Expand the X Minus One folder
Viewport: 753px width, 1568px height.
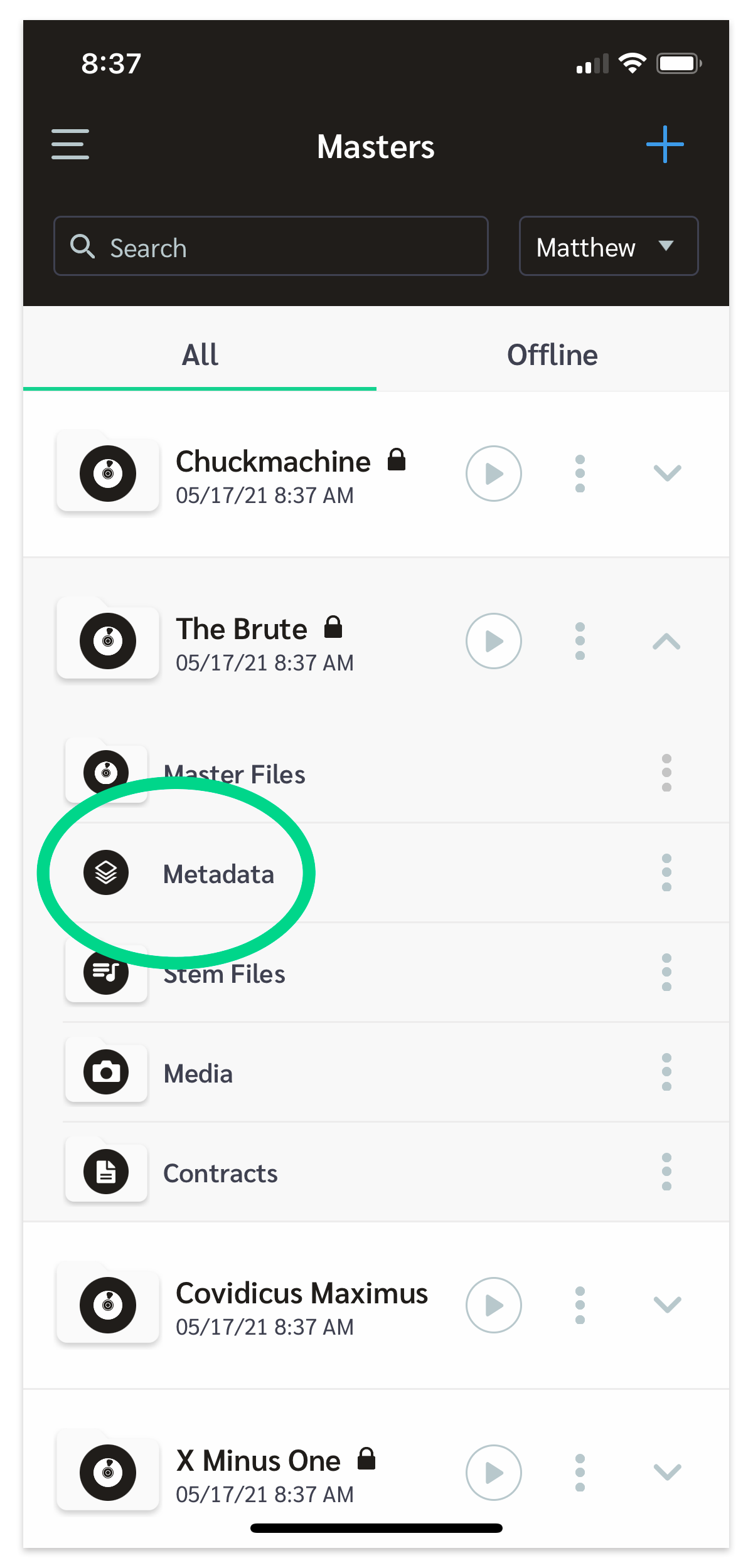point(667,1472)
